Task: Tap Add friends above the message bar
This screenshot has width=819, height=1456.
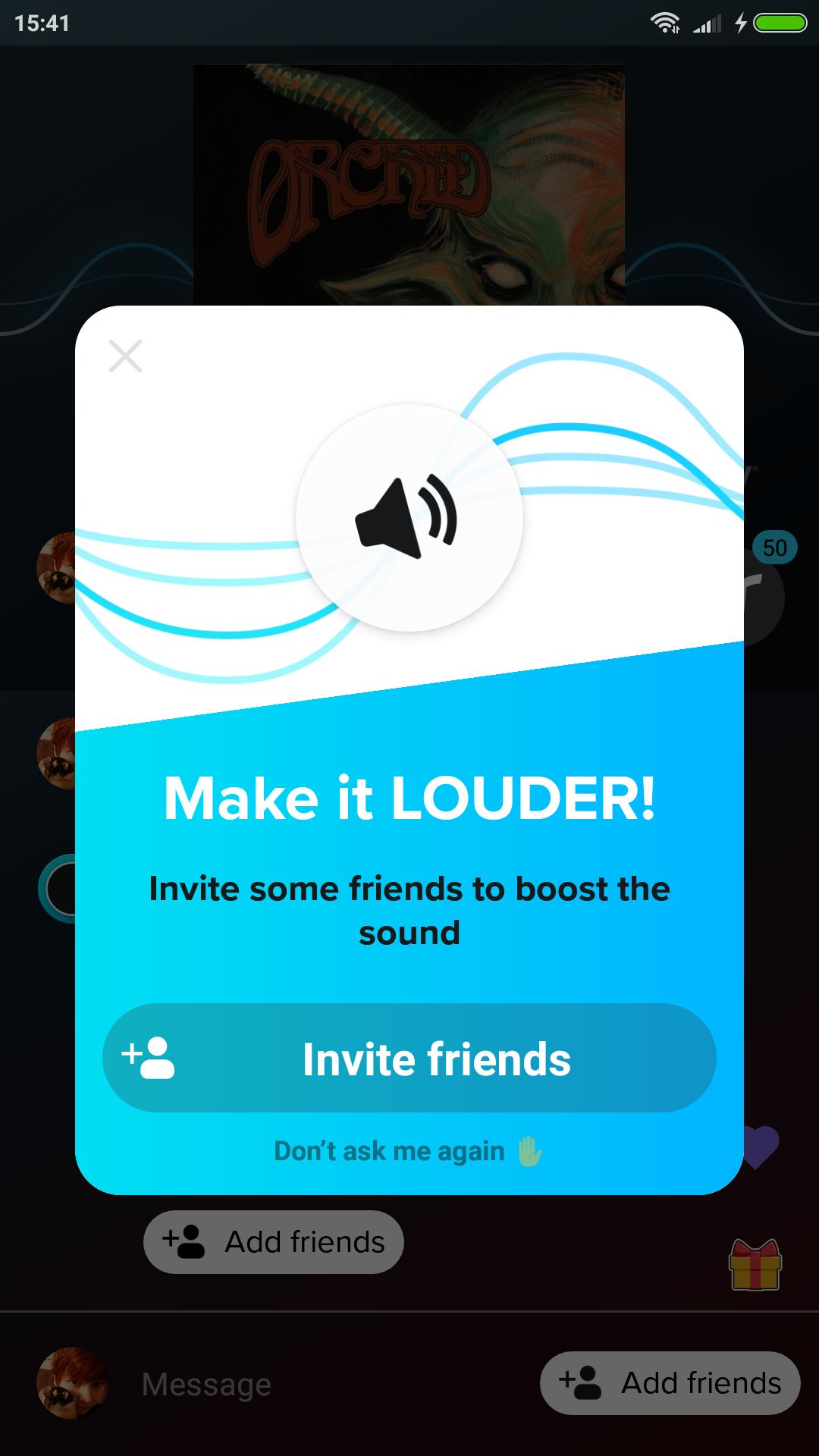Action: coord(274,1242)
